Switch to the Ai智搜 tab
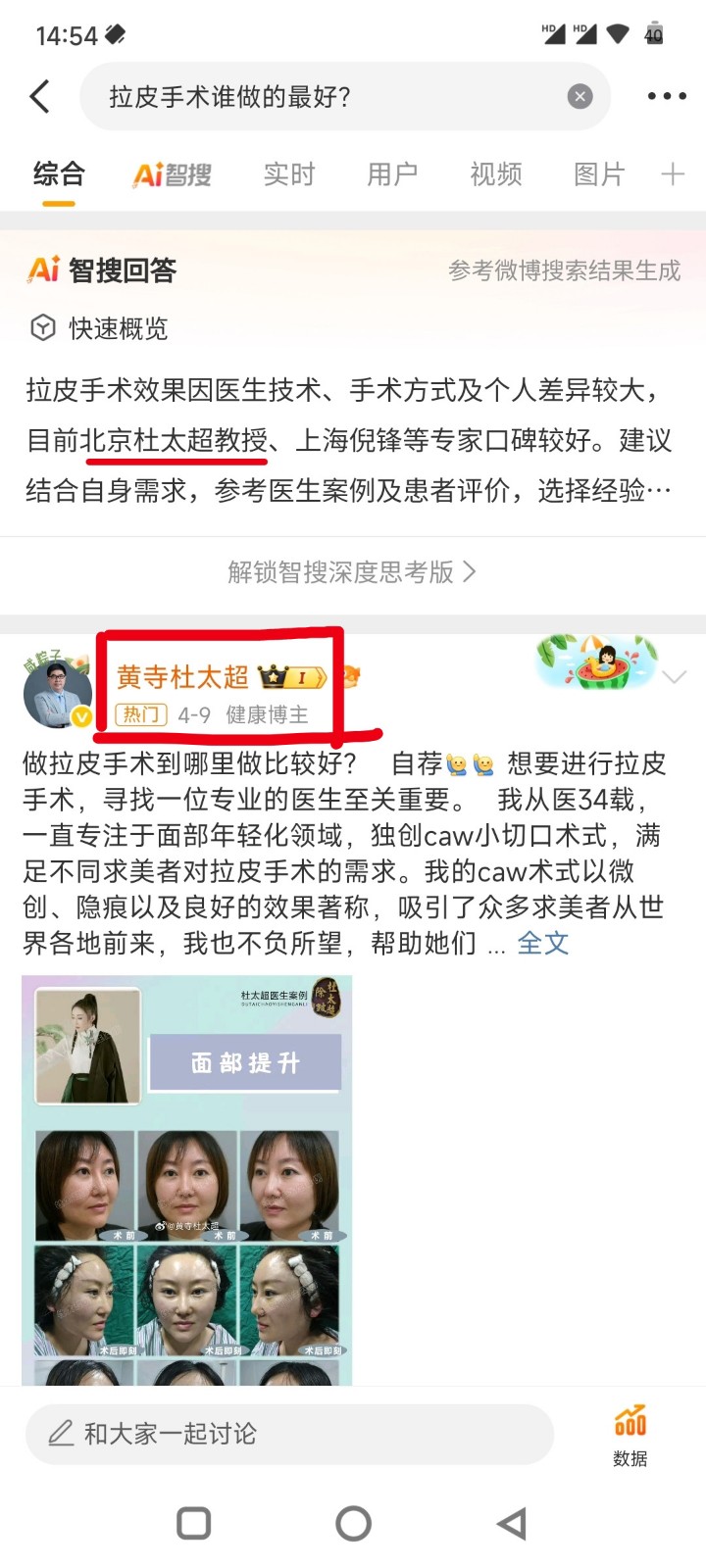The image size is (706, 1568). [x=173, y=174]
